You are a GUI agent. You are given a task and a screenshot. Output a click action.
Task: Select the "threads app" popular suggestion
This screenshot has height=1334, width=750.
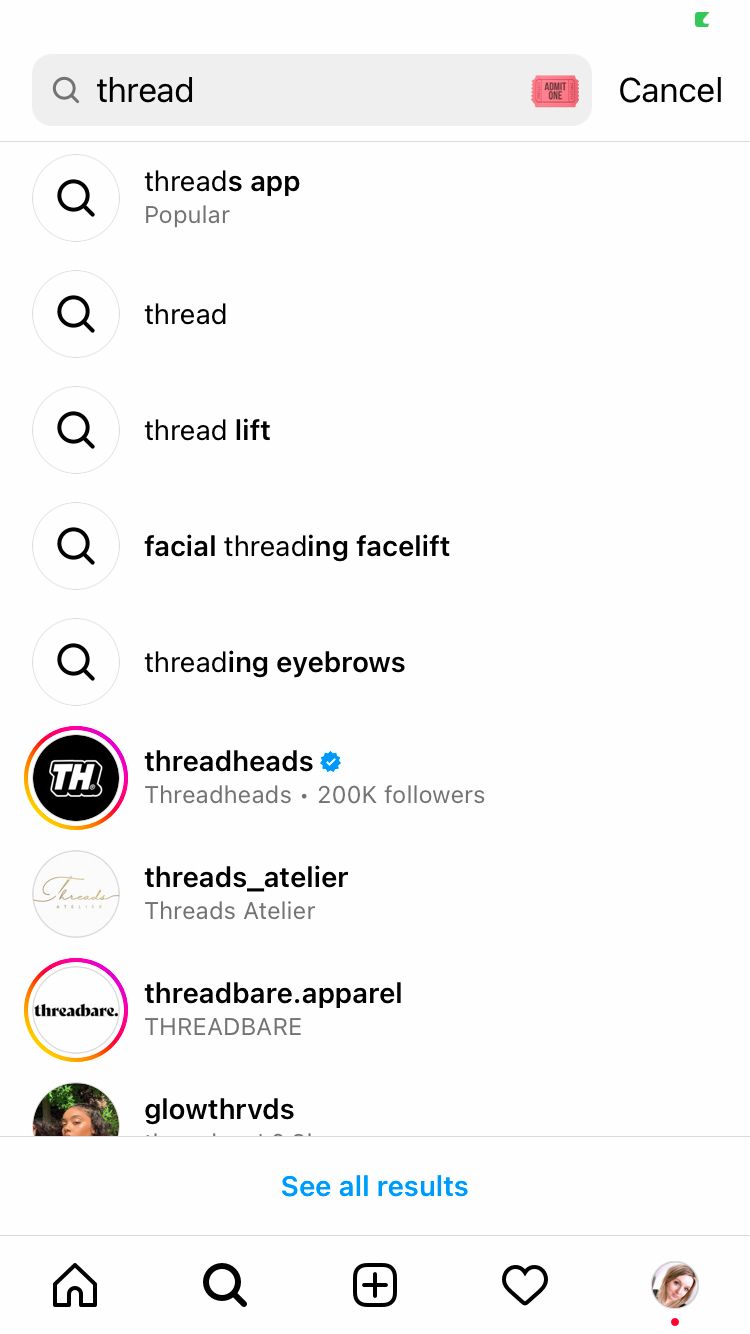[x=375, y=198]
